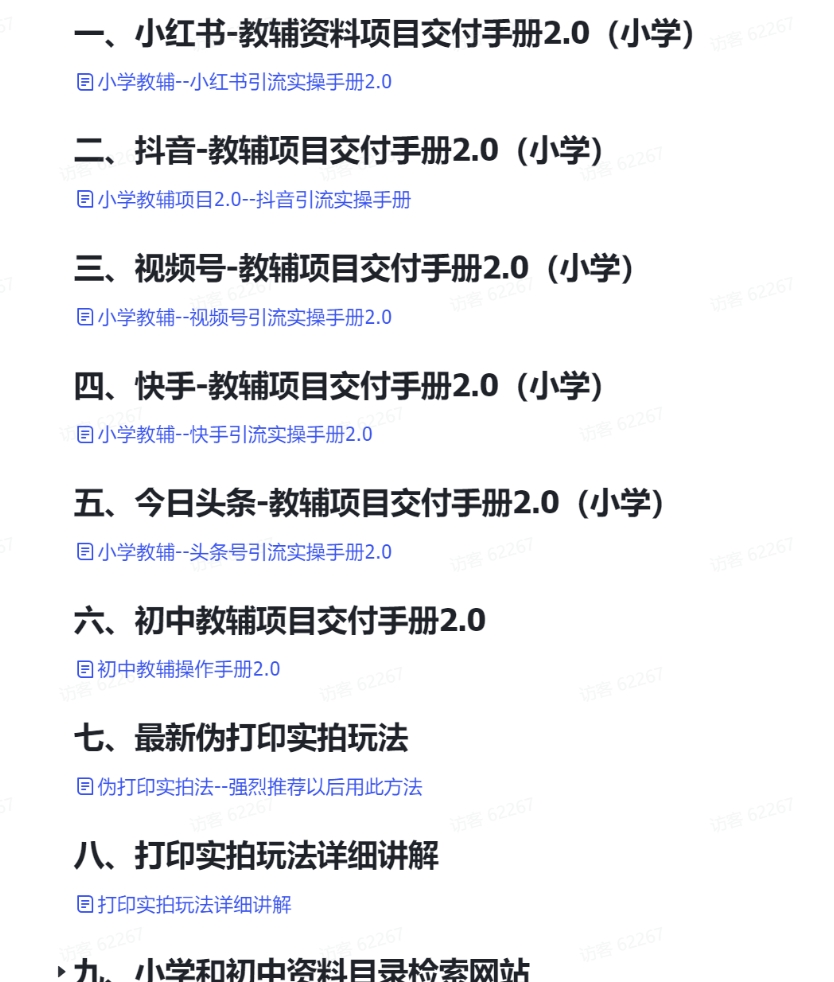Collapse the 九、小学和初中资料目录检索网站 section arrow

tap(62, 971)
